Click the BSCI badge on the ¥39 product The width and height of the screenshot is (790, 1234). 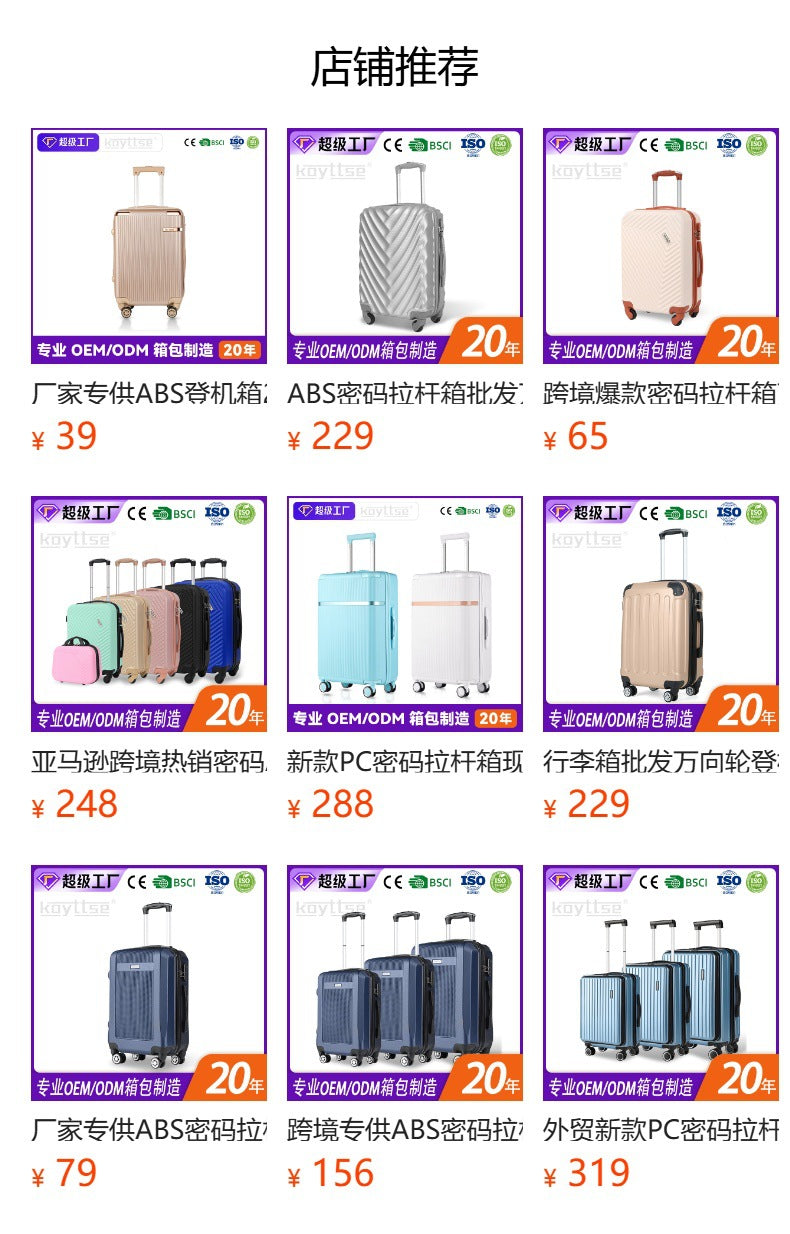[214, 144]
